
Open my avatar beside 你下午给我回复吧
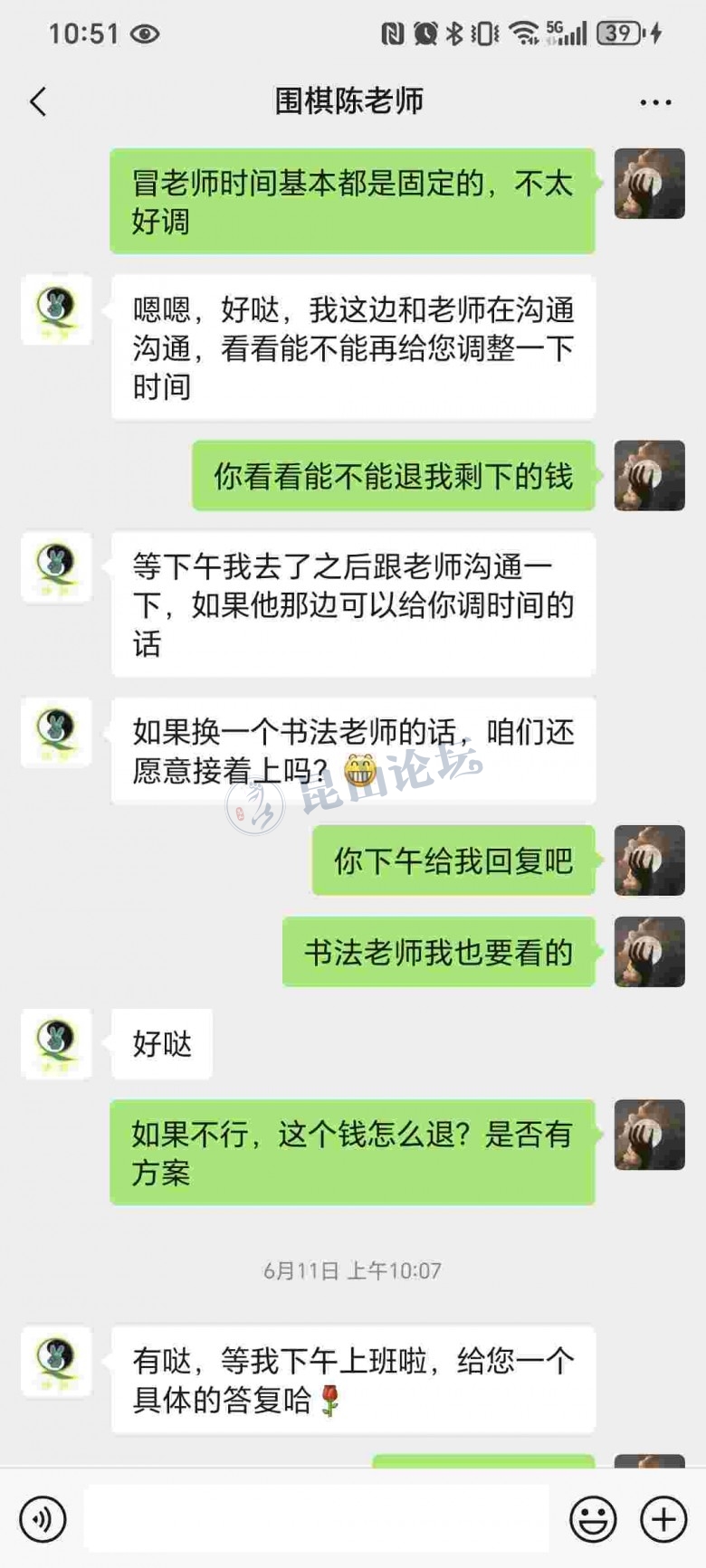pos(649,860)
